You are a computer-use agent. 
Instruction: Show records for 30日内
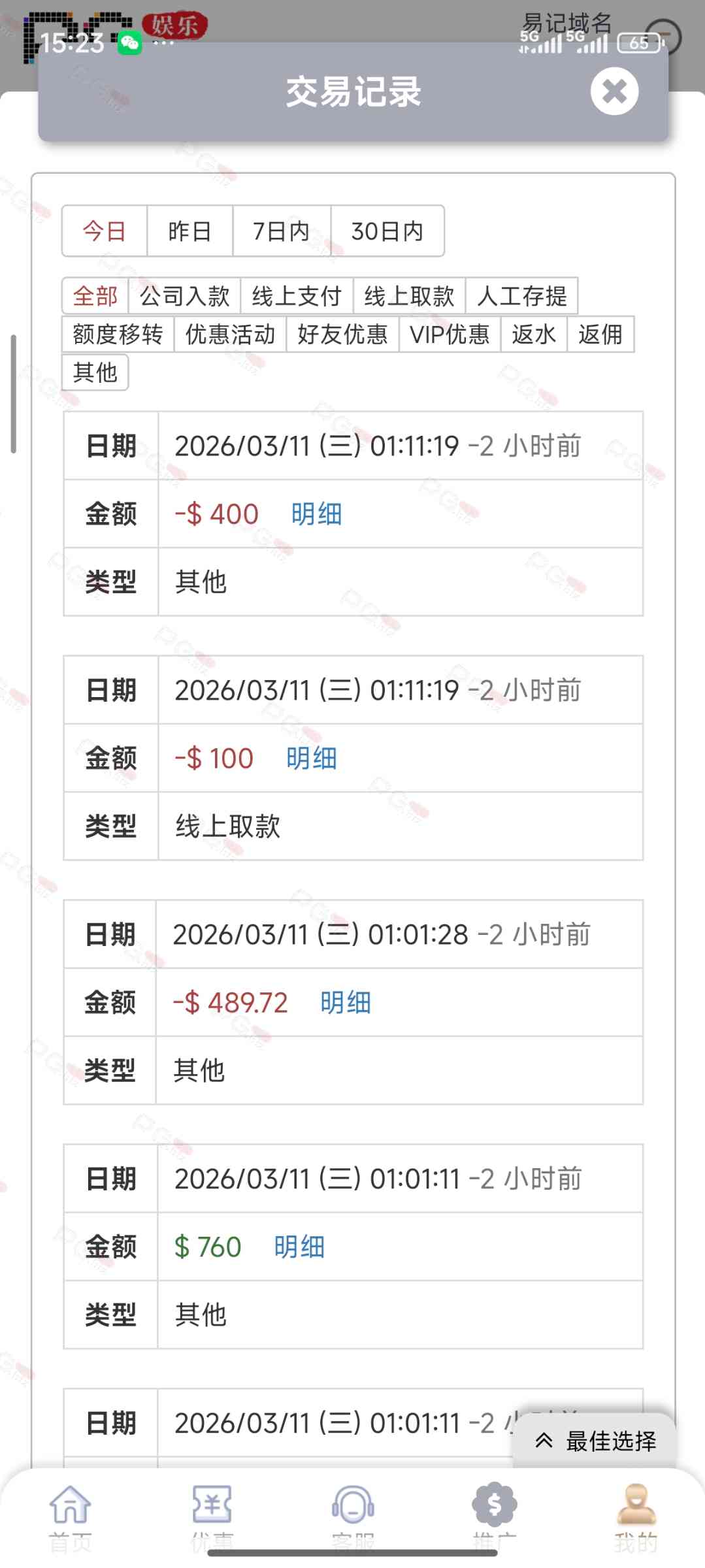387,231
